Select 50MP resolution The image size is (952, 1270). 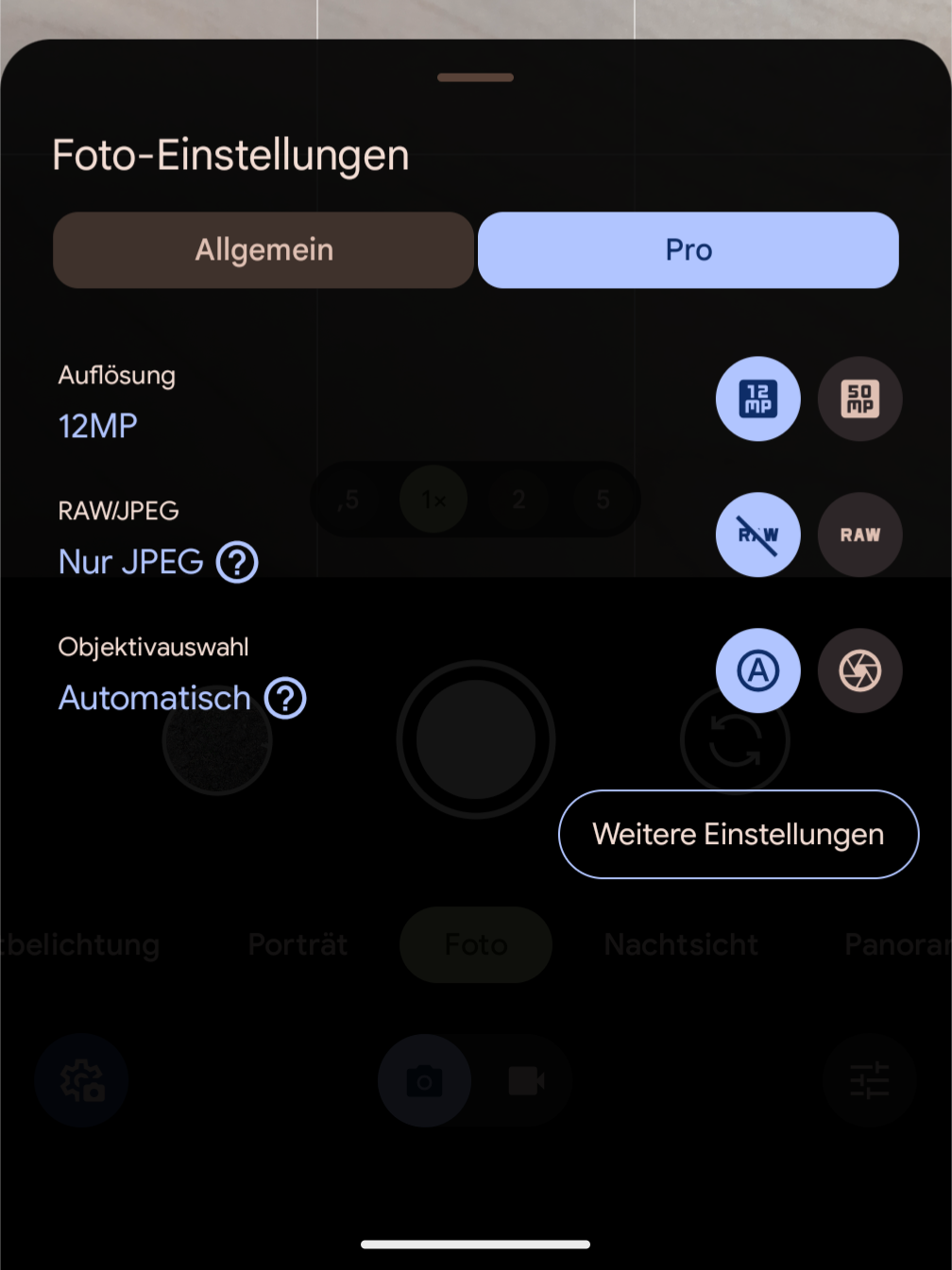pyautogui.click(x=859, y=398)
